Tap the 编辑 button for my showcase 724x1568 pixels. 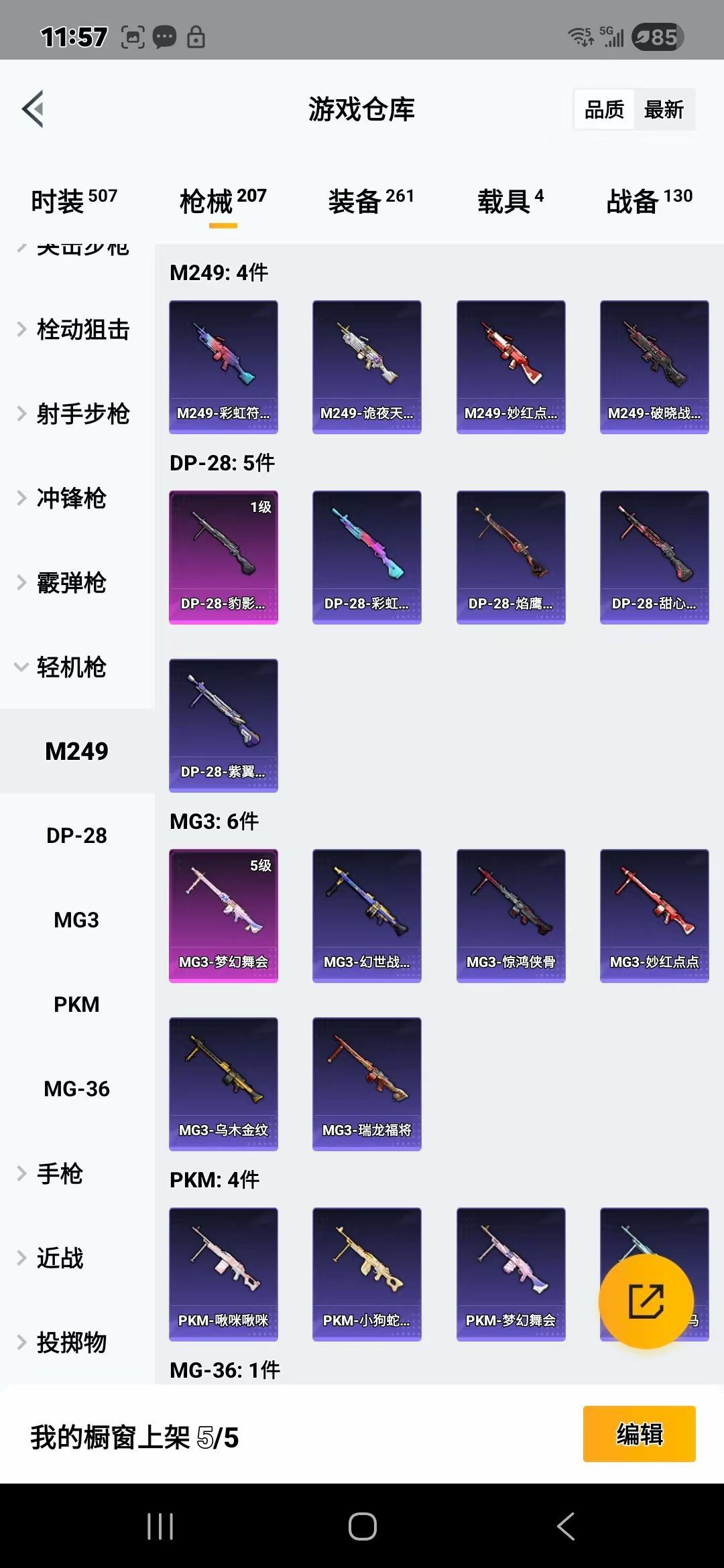639,1434
